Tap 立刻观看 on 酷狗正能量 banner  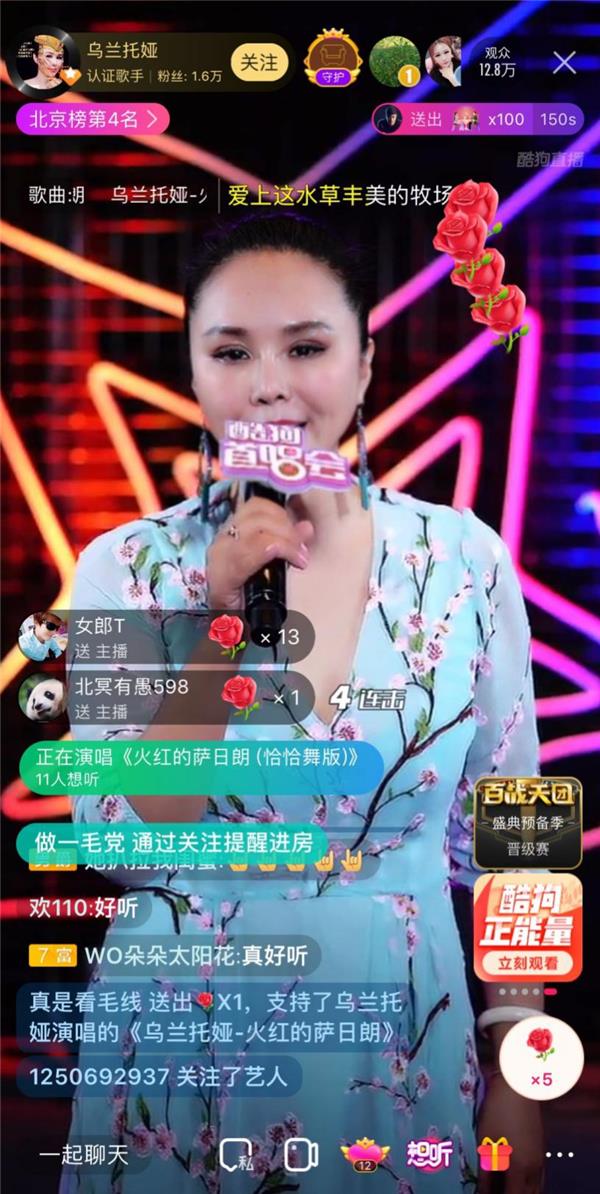(x=528, y=964)
